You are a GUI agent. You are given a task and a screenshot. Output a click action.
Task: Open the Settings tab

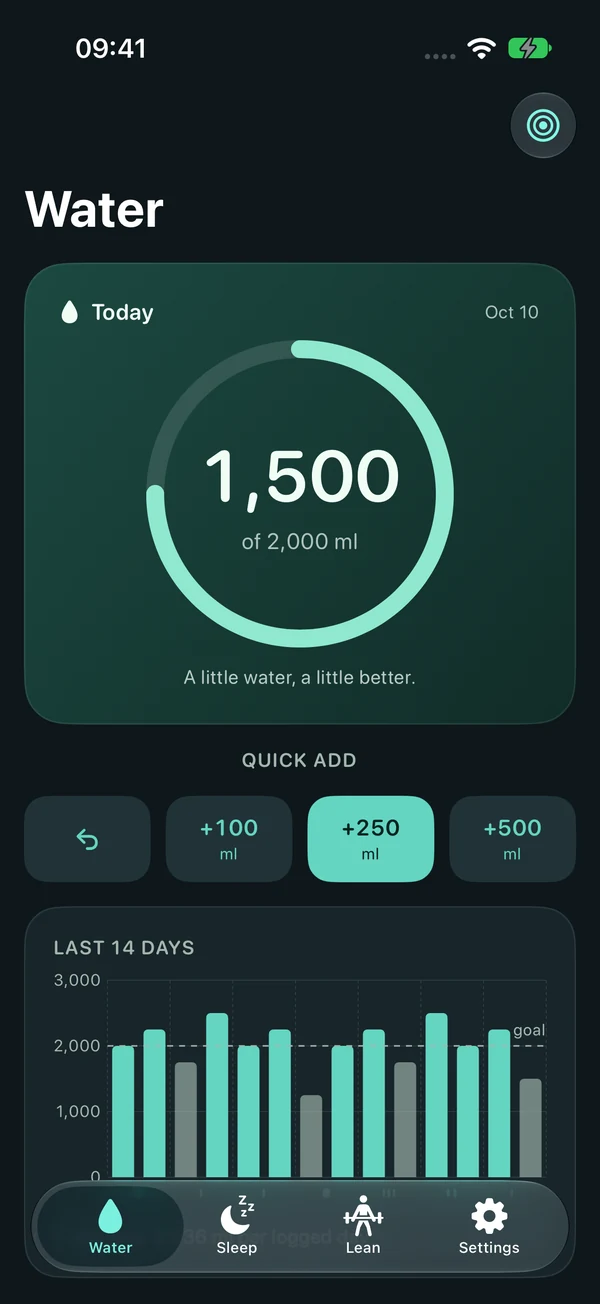489,1225
